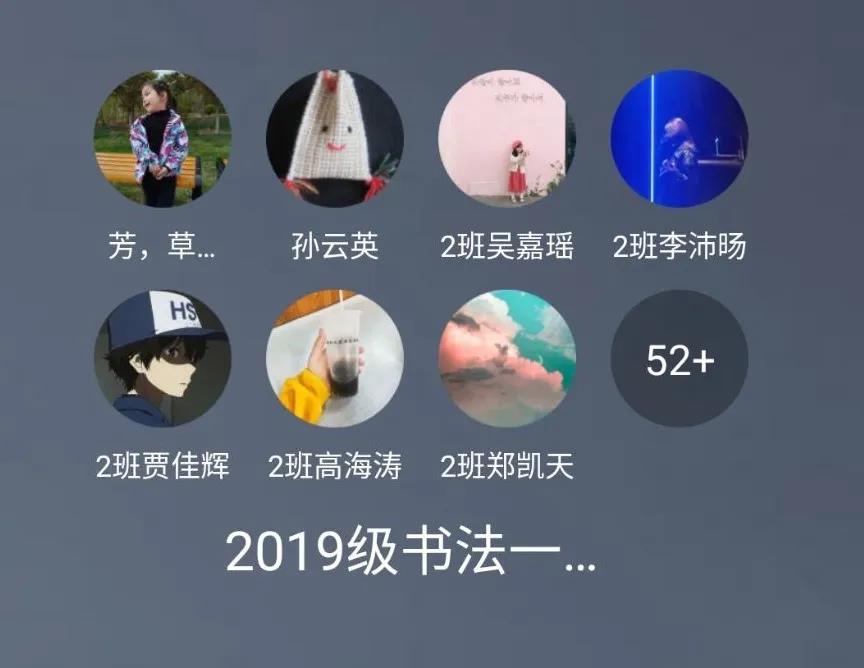This screenshot has height=668, width=864.
Task: Show the 52+ more members
Action: click(x=679, y=358)
